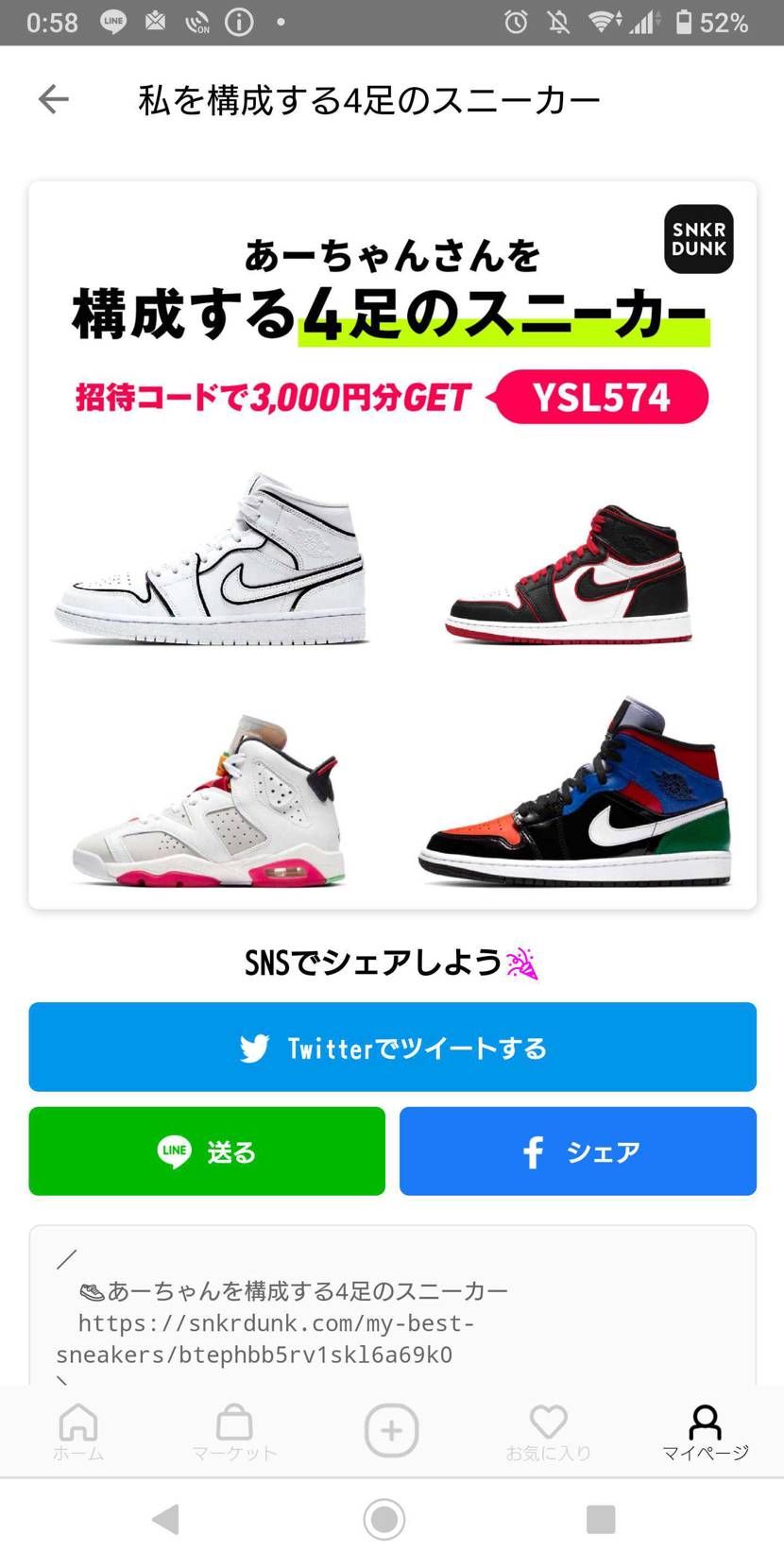Open the マイページ tab
Viewport: 784px width, 1568px height.
(705, 1431)
